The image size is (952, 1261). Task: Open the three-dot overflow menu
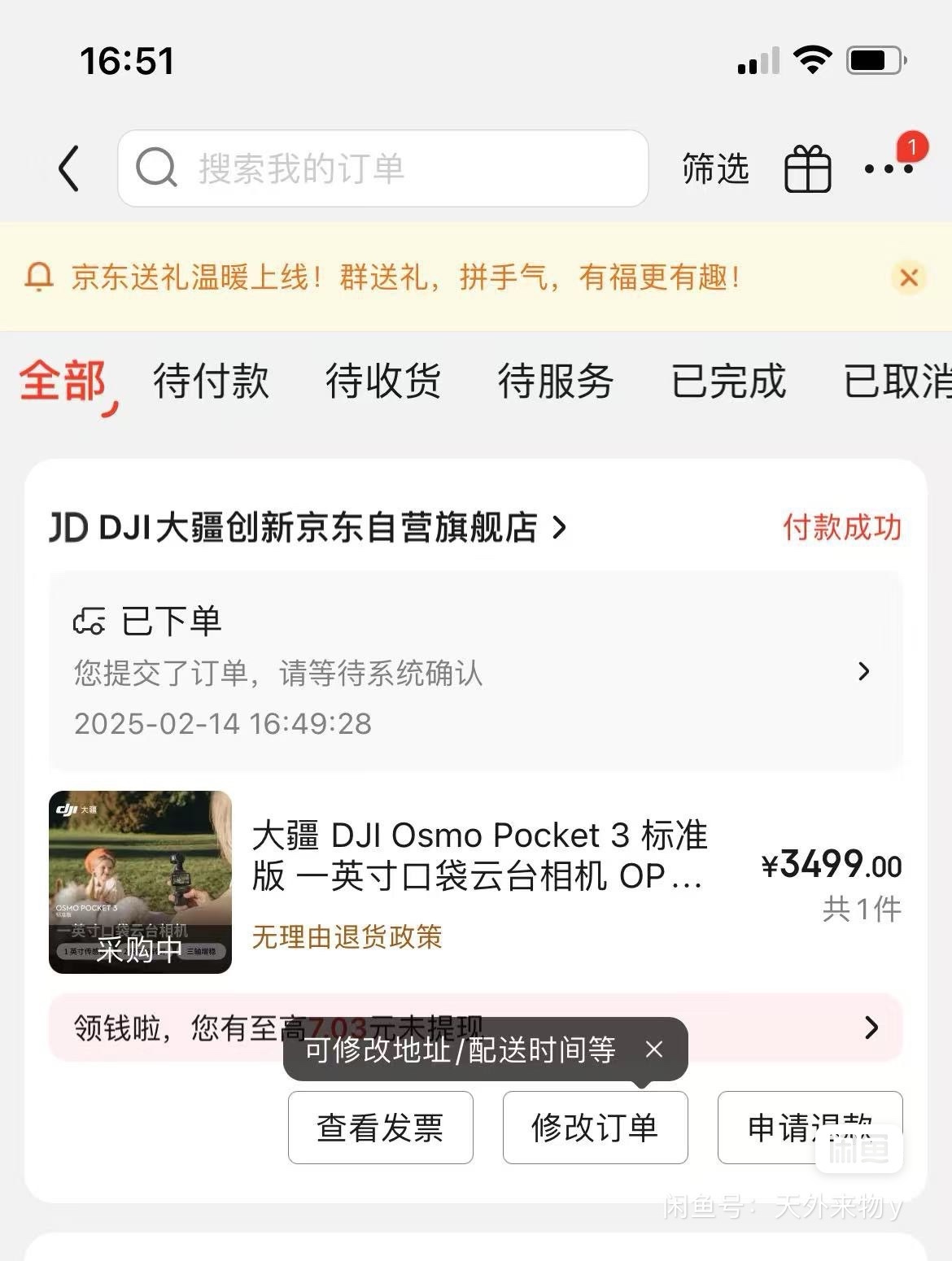point(889,169)
